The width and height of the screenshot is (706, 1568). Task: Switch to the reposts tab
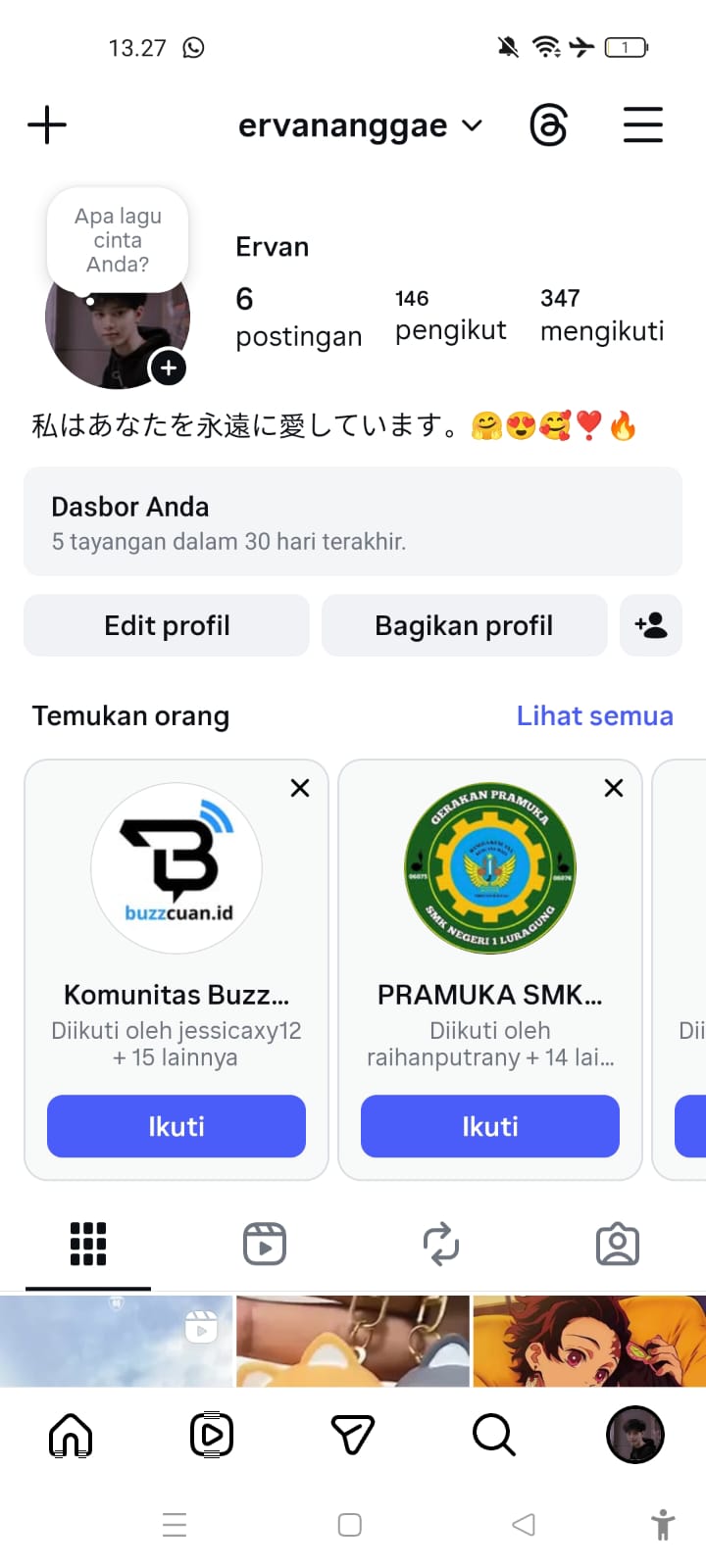(441, 1245)
